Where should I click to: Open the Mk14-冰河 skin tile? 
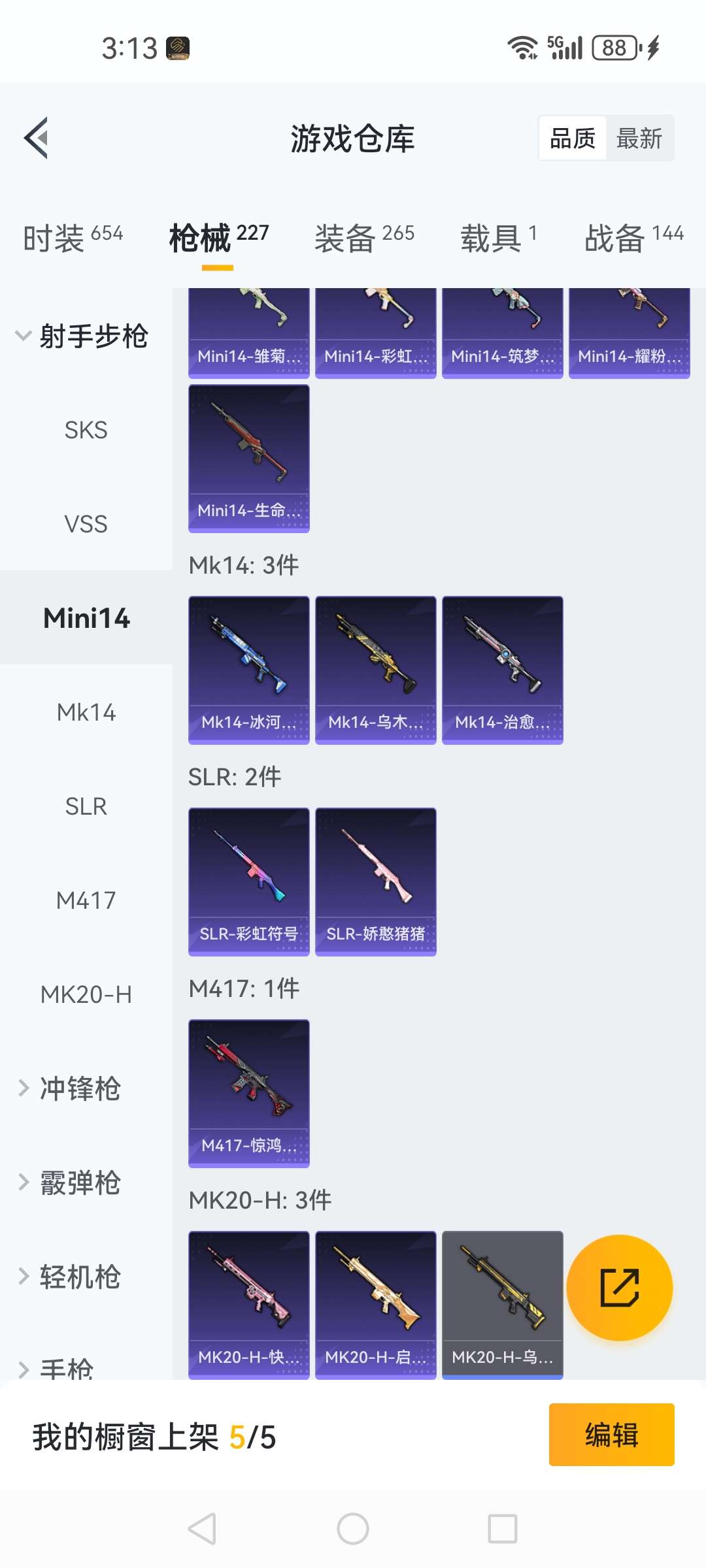[249, 670]
